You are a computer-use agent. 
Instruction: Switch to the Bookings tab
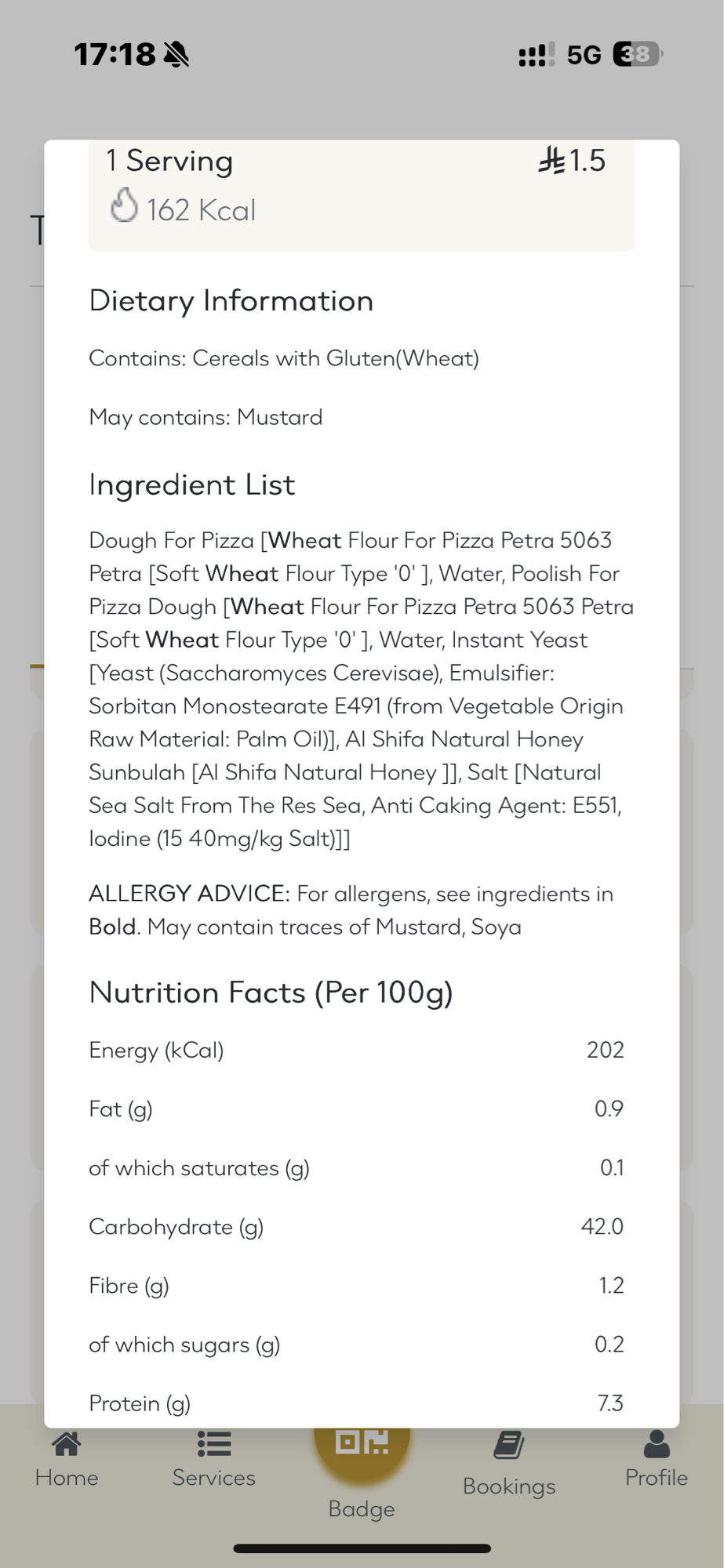509,1465
